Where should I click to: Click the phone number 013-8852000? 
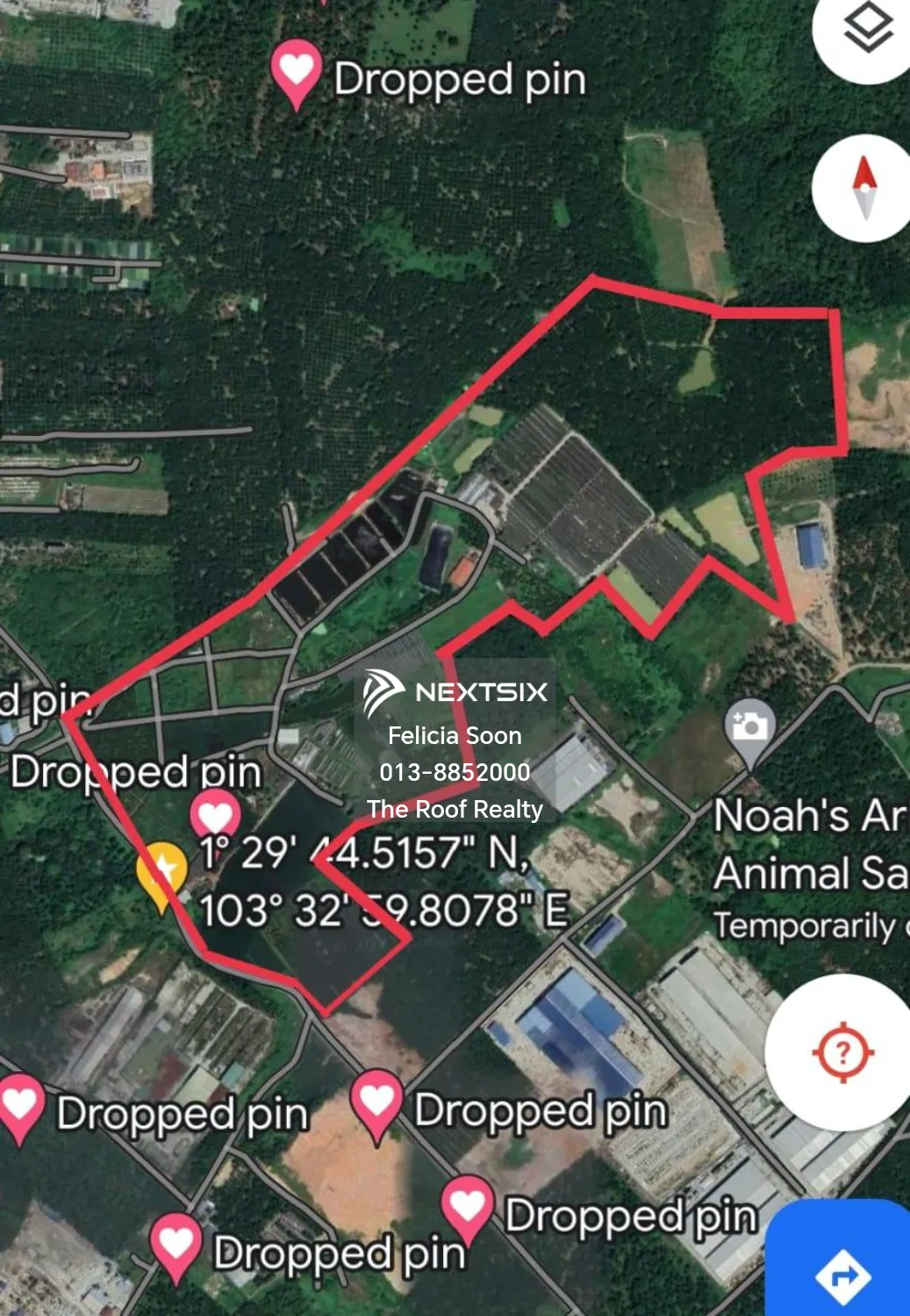pos(455,772)
